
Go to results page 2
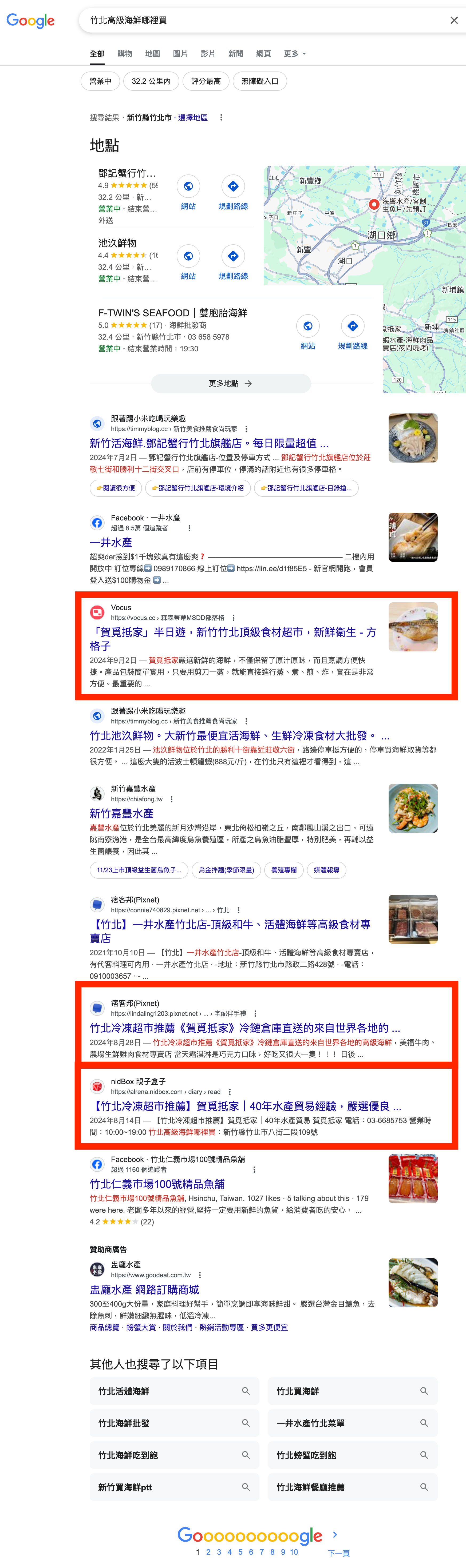(x=208, y=1552)
